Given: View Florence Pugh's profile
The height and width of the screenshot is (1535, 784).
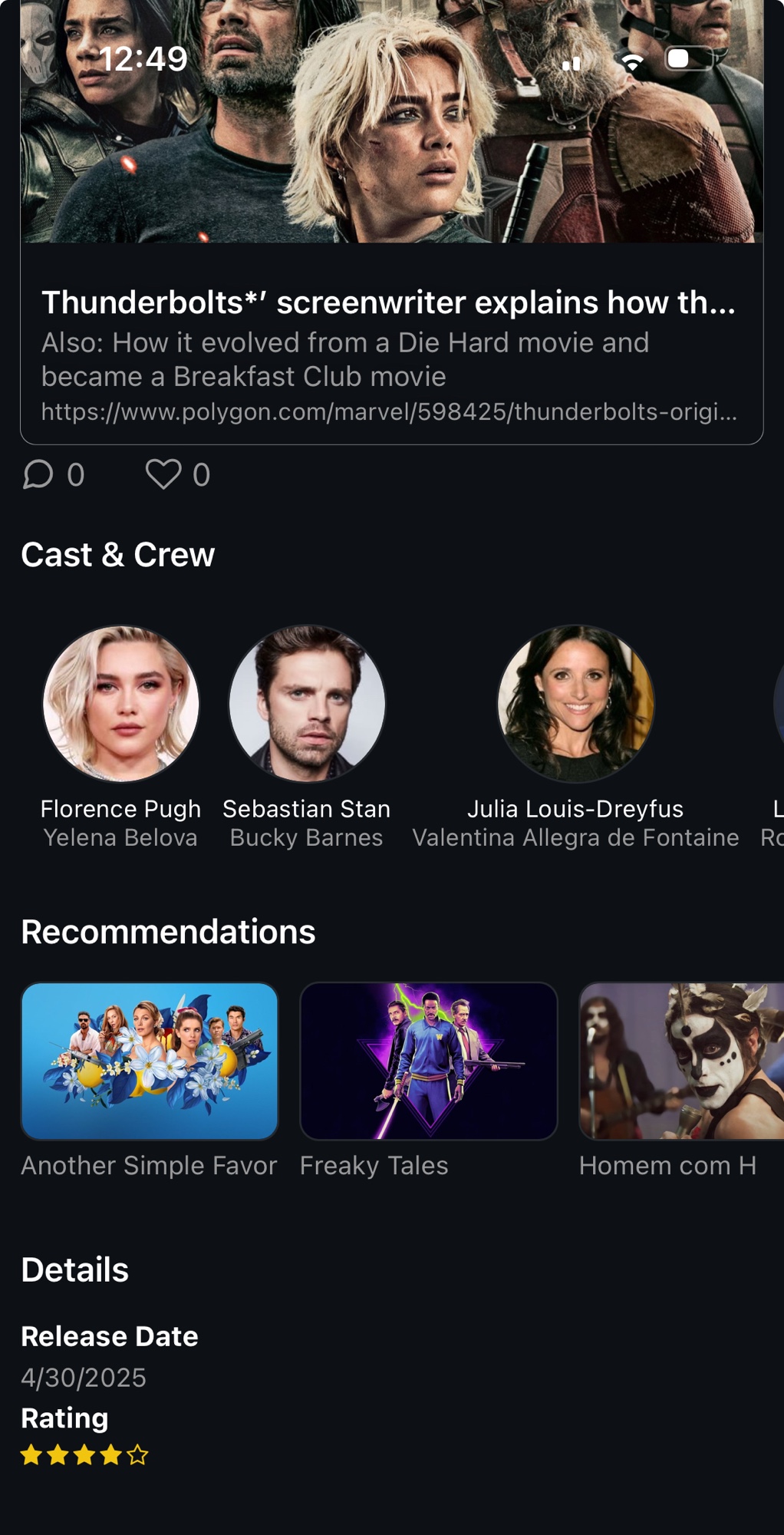Looking at the screenshot, I should (121, 704).
